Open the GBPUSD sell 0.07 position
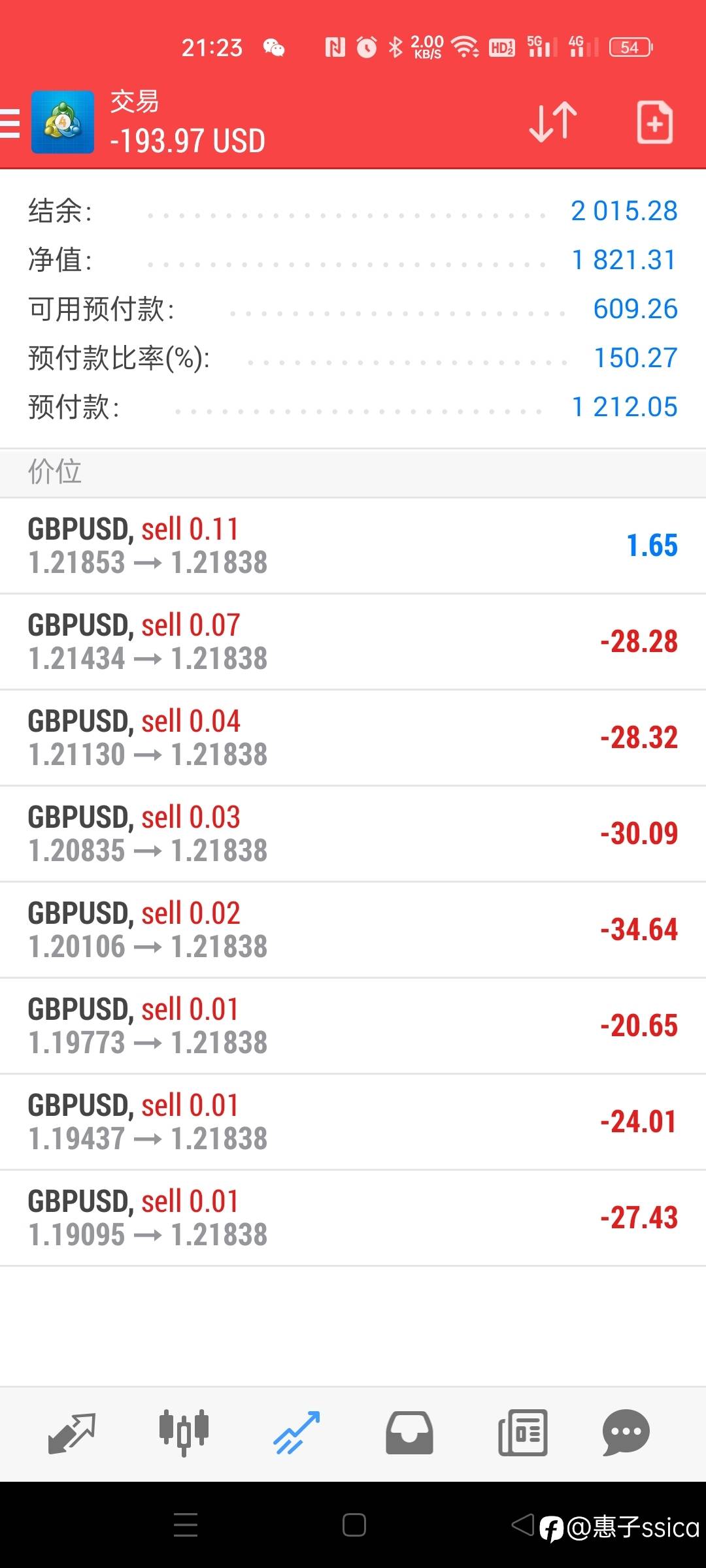706x1568 pixels. [353, 642]
